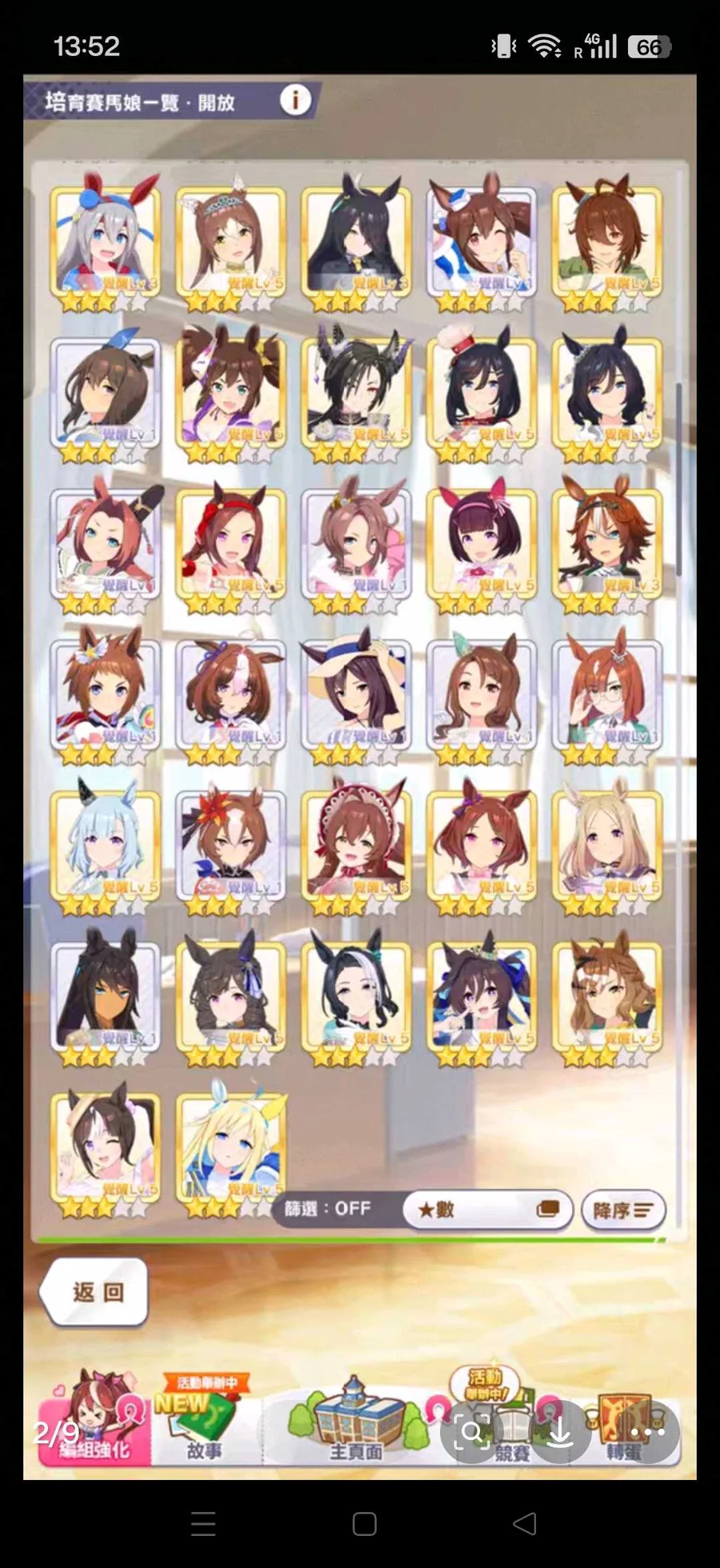720x1568 pixels.
Task: Open the three-dot more options
Action: pyautogui.click(x=649, y=1432)
